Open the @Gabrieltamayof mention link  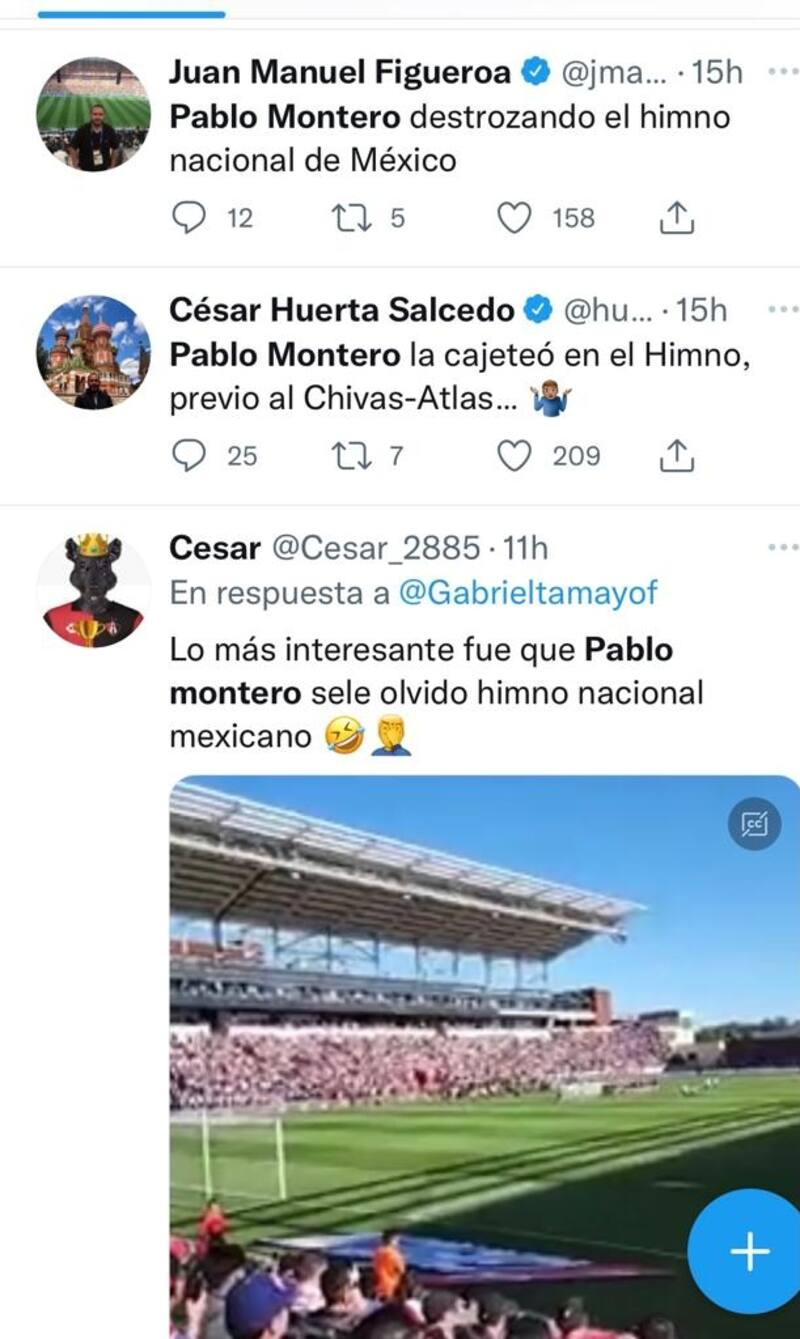click(528, 592)
